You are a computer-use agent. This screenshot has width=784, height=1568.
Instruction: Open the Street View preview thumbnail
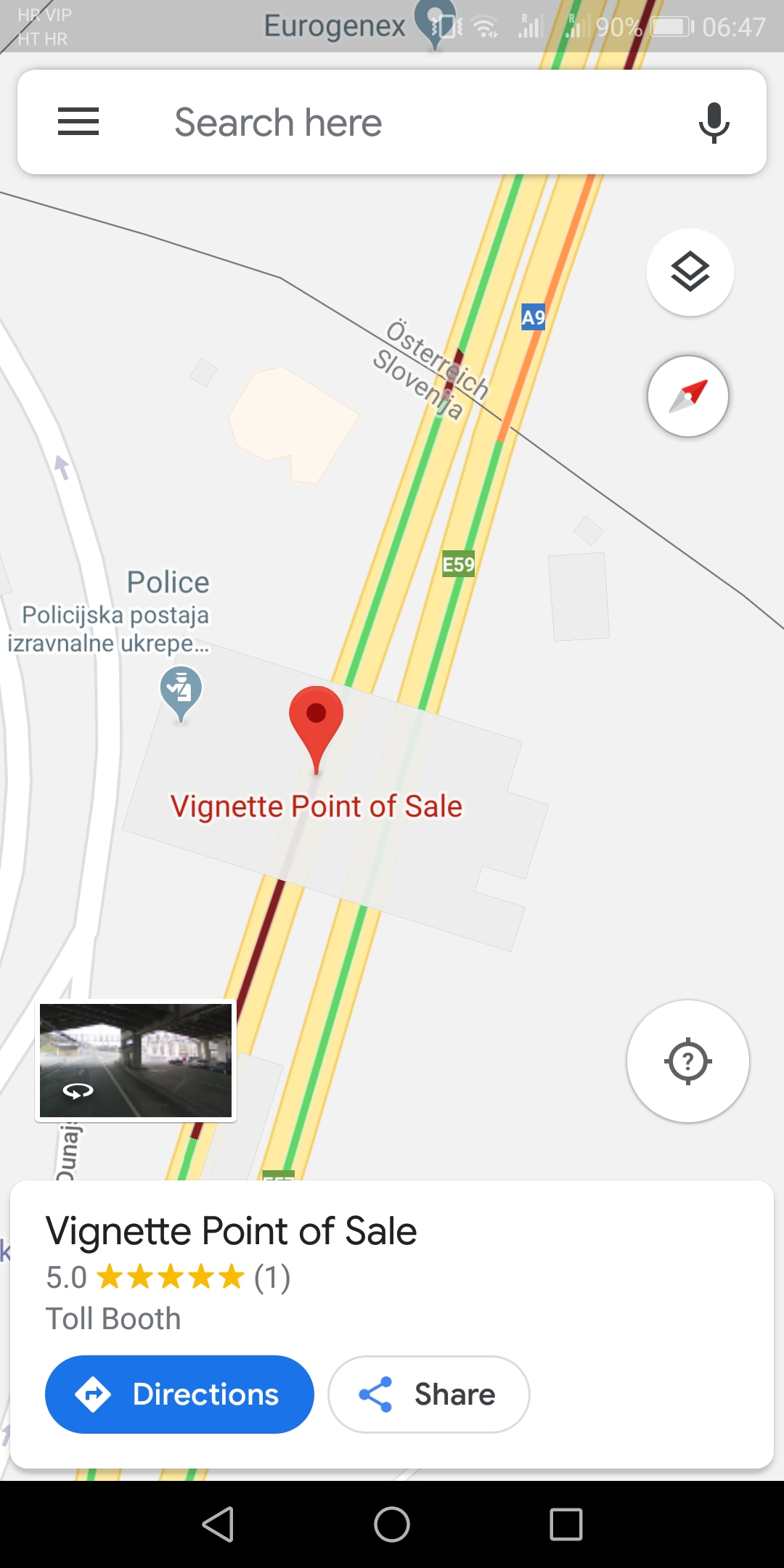pos(135,1061)
